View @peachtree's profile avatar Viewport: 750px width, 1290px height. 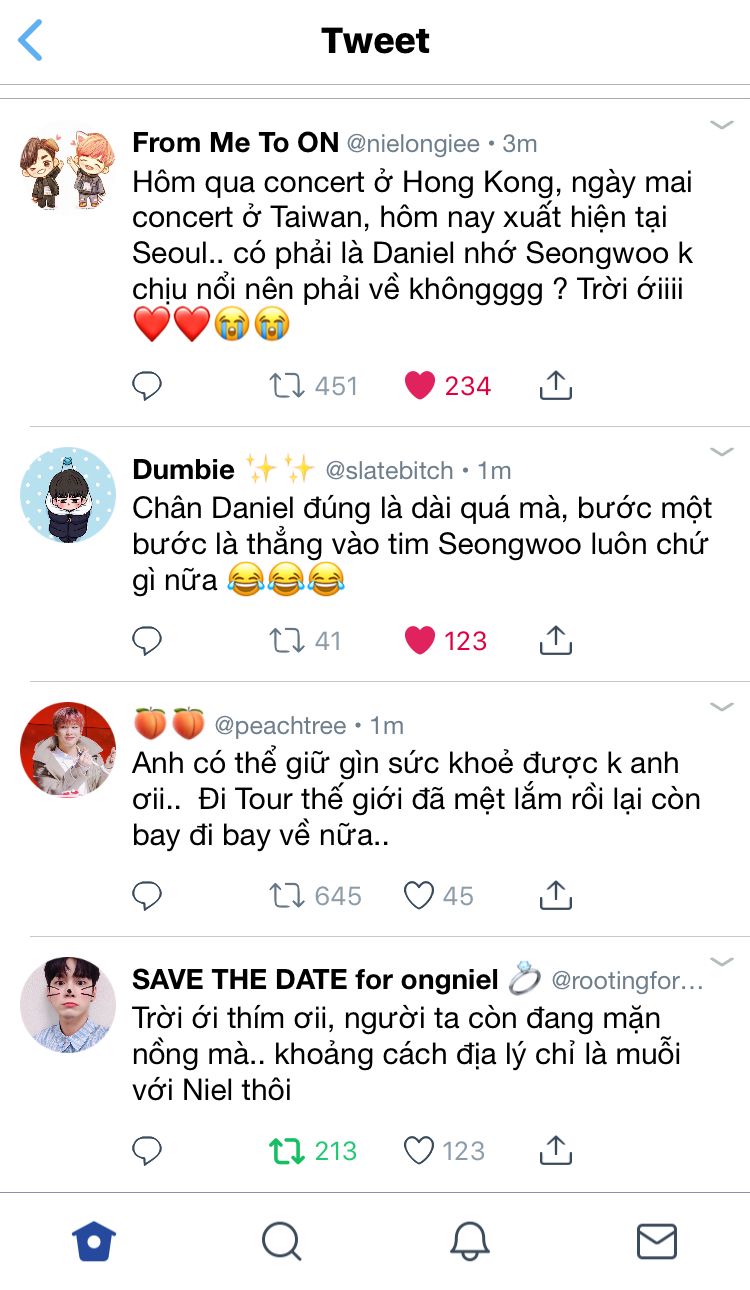[68, 749]
